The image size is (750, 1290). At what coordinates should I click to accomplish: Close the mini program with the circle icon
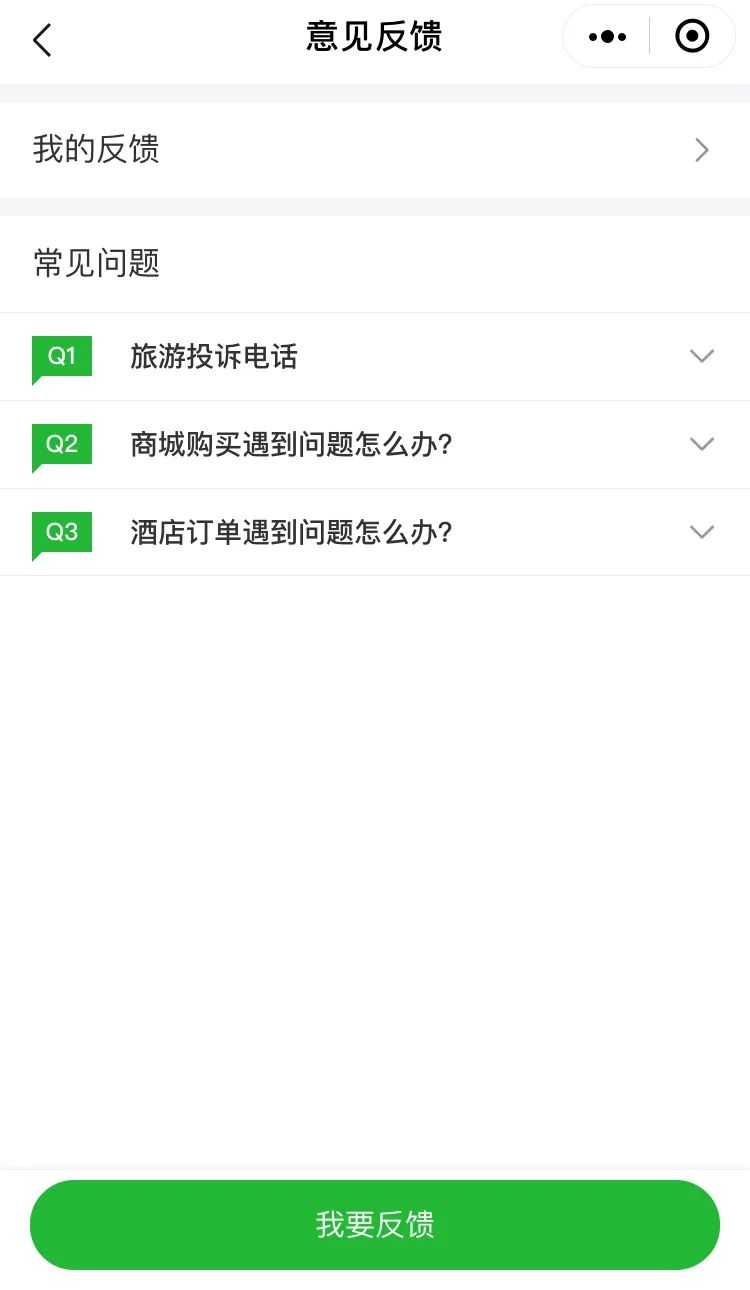point(692,37)
